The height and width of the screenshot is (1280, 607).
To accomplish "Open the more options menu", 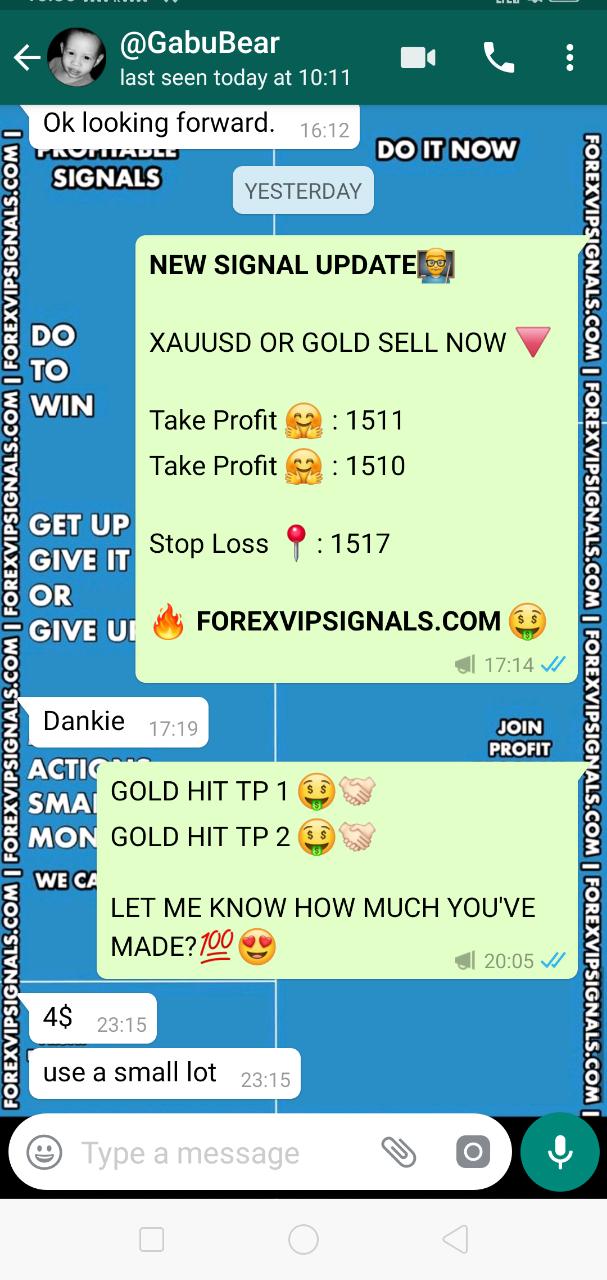I will coord(570,58).
